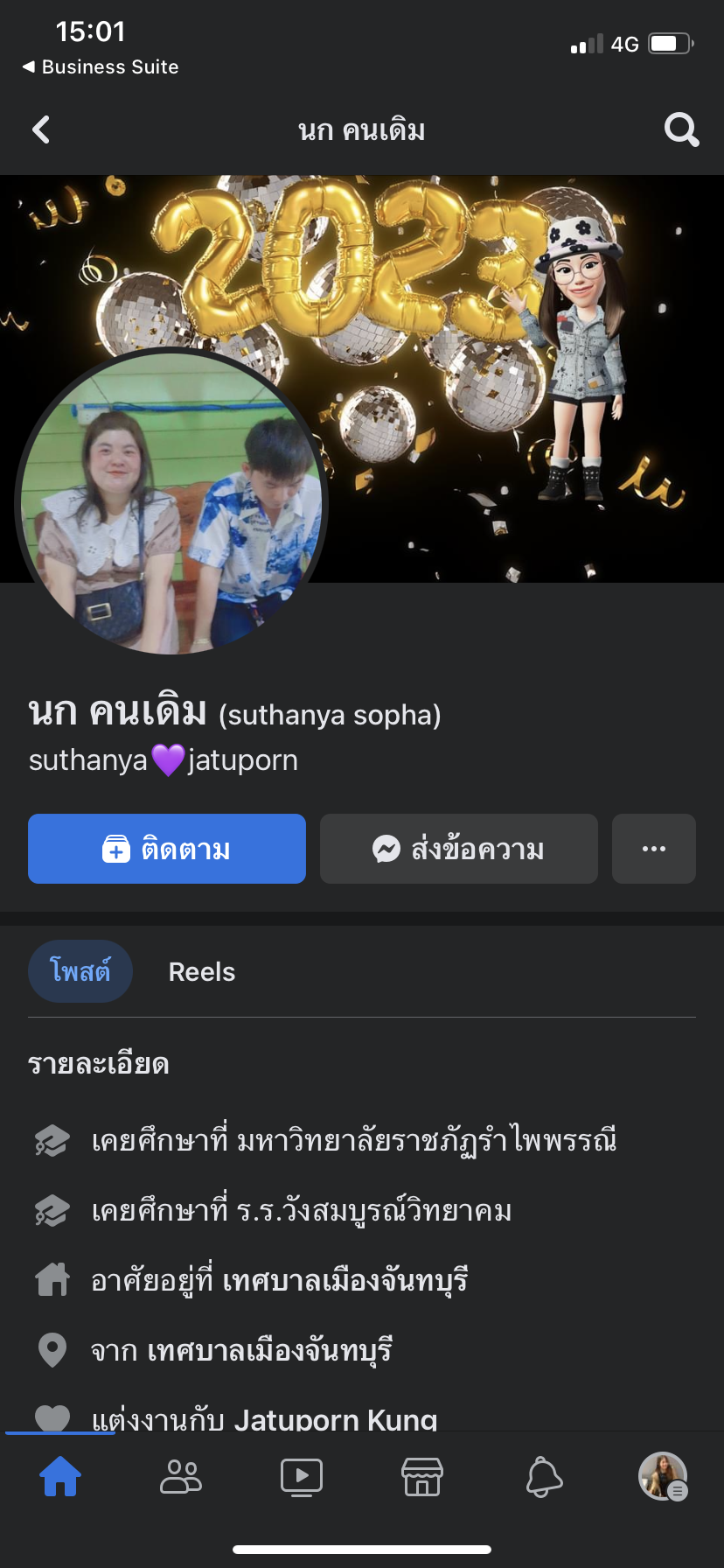Follow this profile with ติดตาม button

point(167,849)
